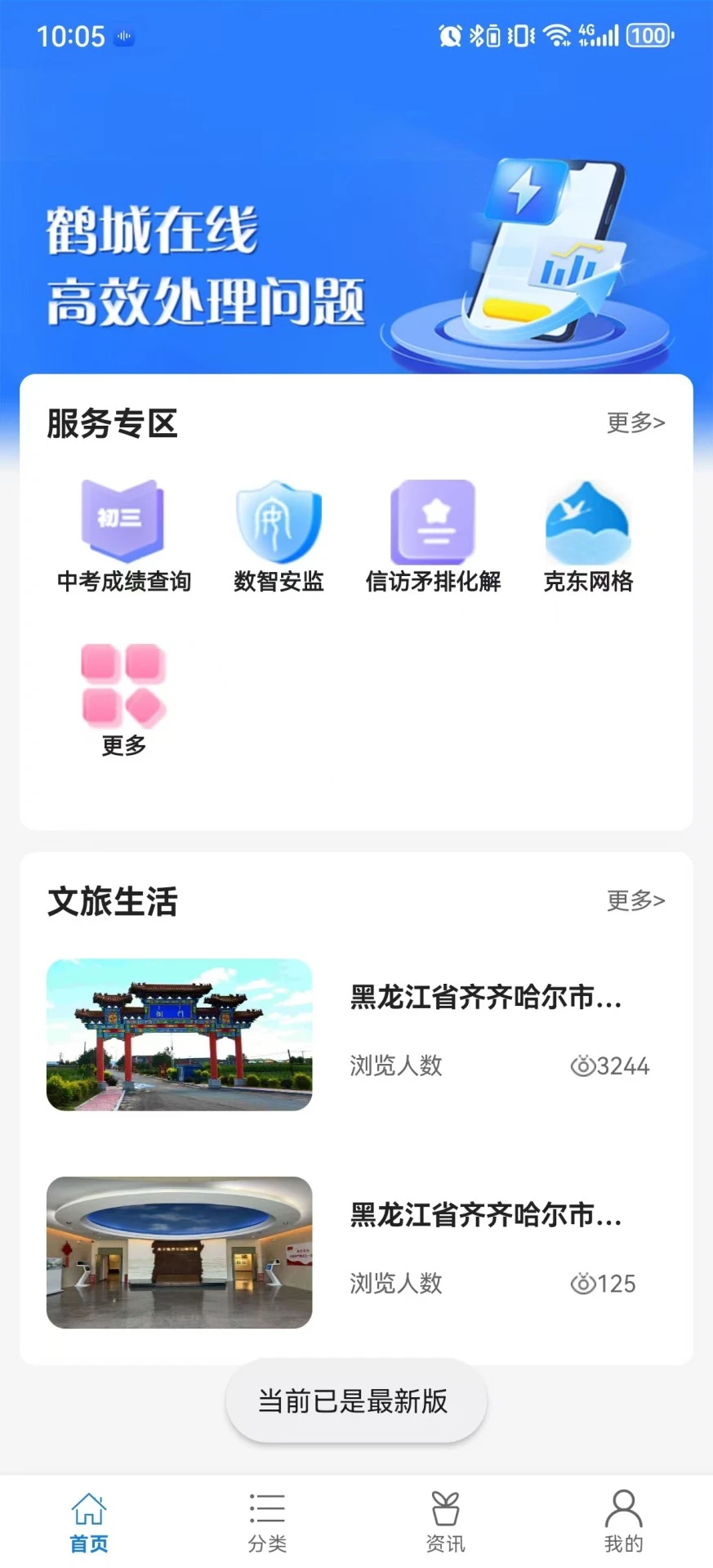The image size is (713, 1568).
Task: View 更多> in 服务专区 section
Action: pos(635,423)
